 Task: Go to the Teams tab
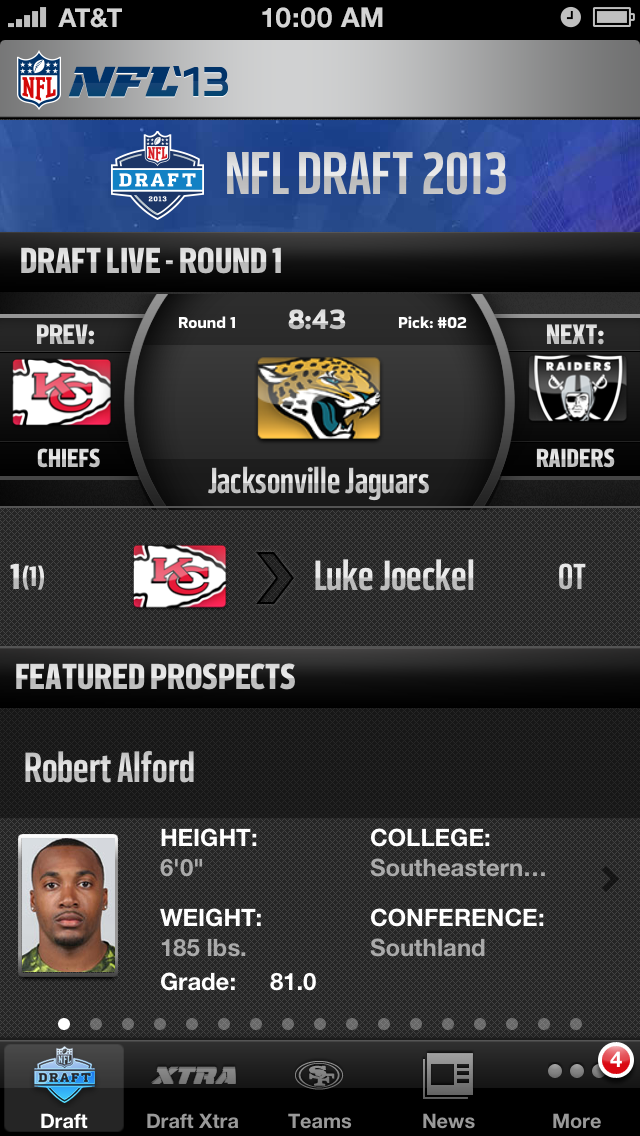click(319, 1088)
